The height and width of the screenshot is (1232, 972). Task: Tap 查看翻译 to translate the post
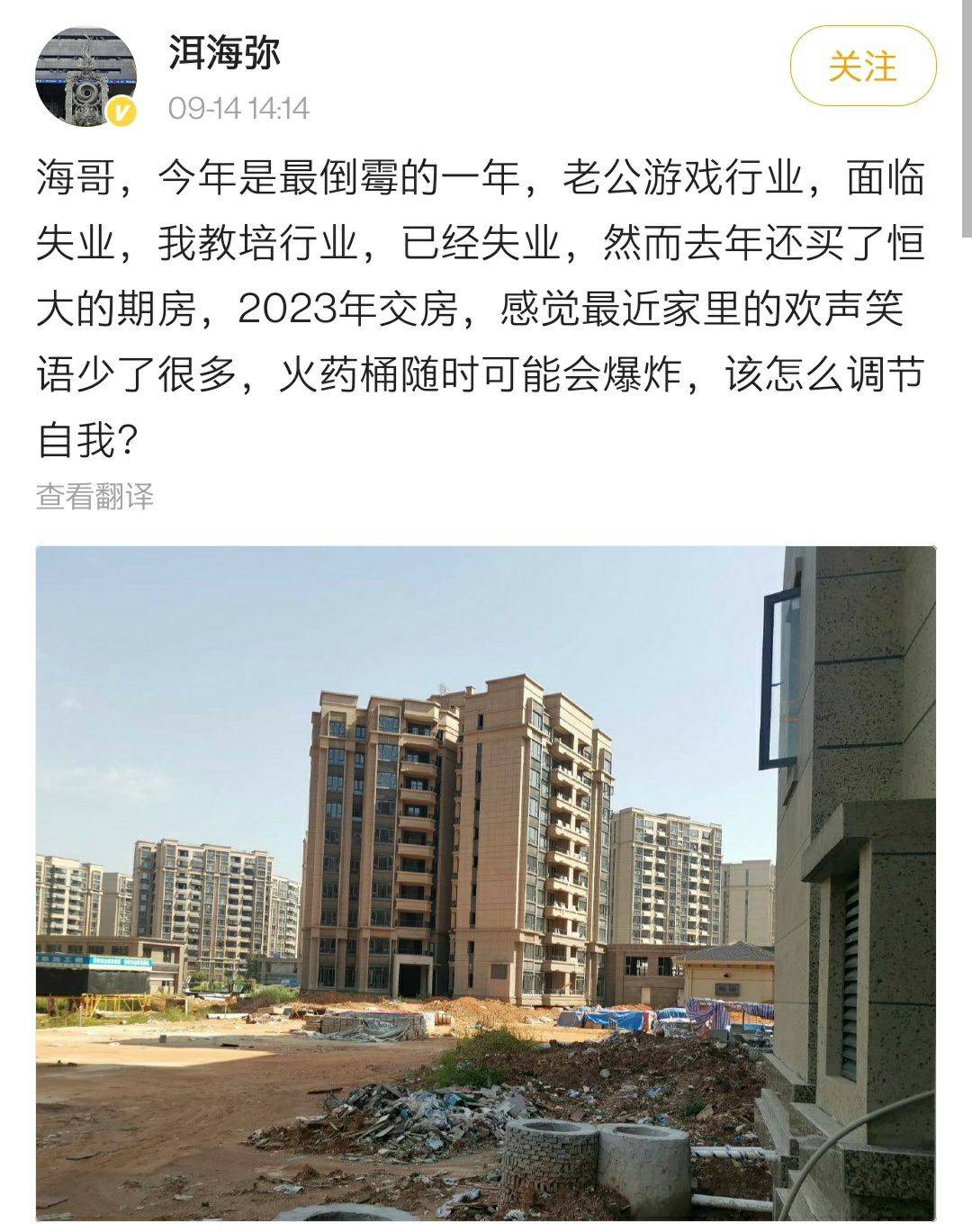94,496
